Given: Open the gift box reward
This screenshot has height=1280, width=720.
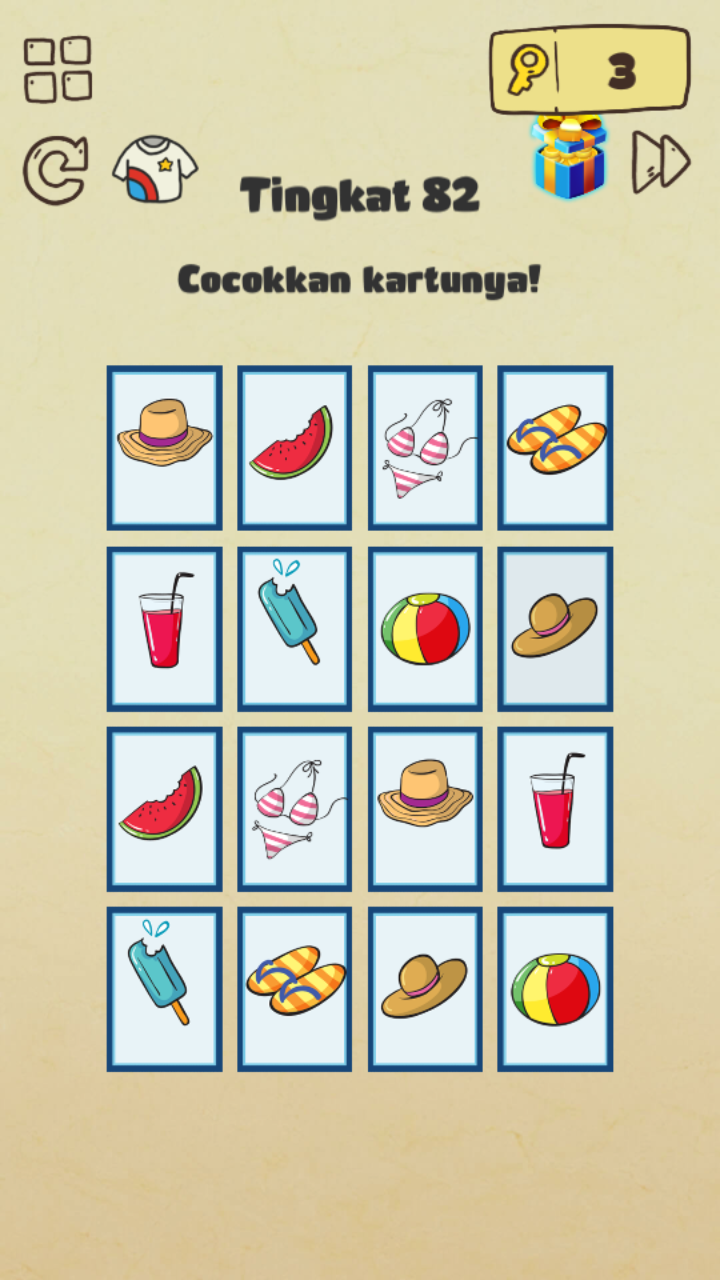Looking at the screenshot, I should click(x=569, y=157).
